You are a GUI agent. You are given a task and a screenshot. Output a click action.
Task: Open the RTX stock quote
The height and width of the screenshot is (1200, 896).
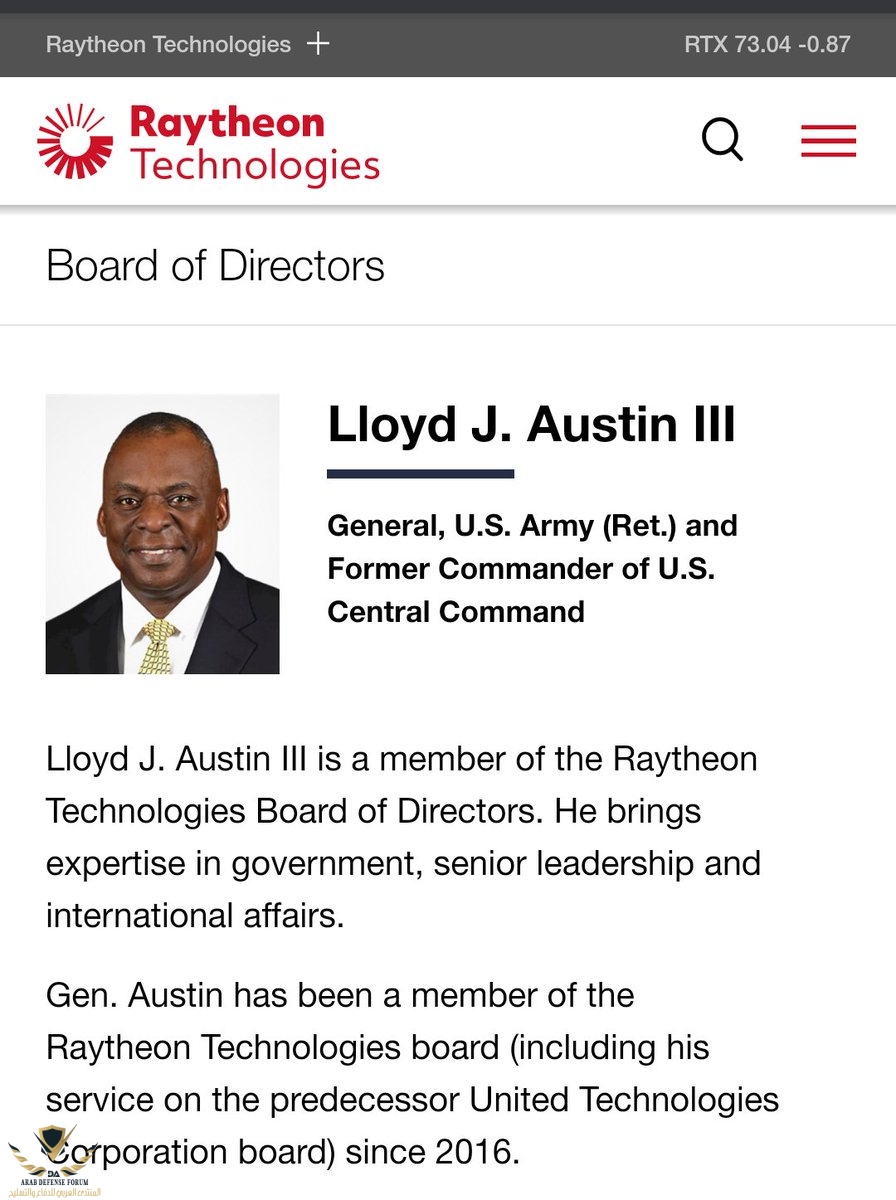[767, 44]
